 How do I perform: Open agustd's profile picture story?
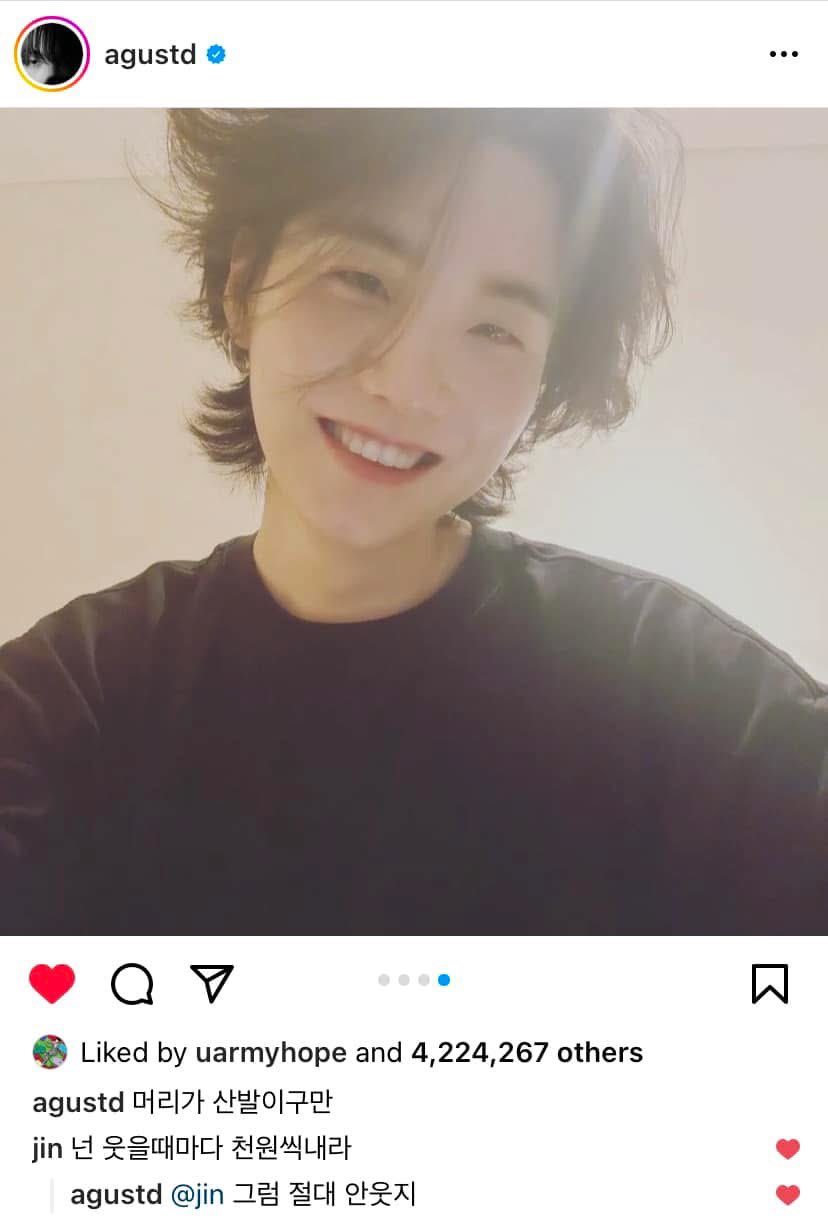(52, 54)
